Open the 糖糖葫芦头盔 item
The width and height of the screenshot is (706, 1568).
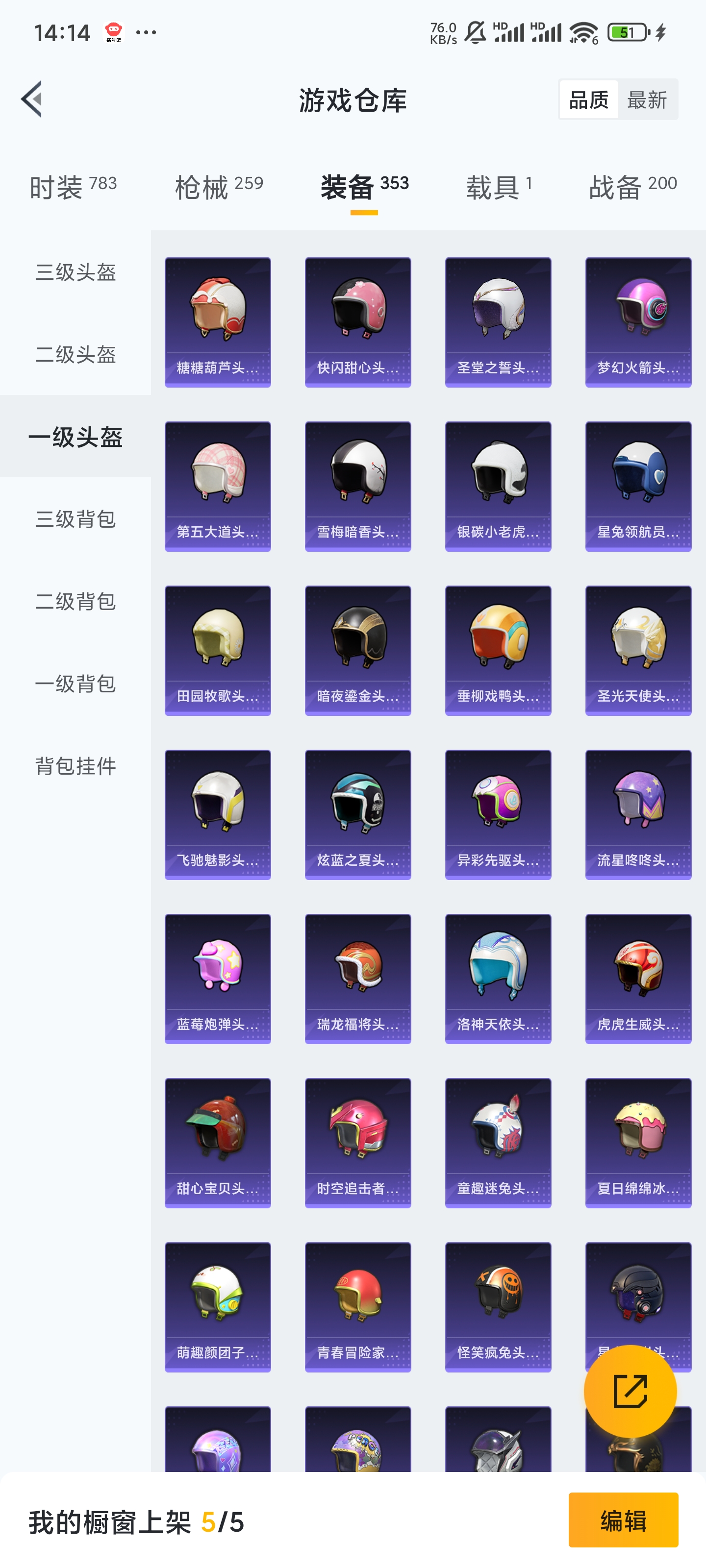[218, 322]
